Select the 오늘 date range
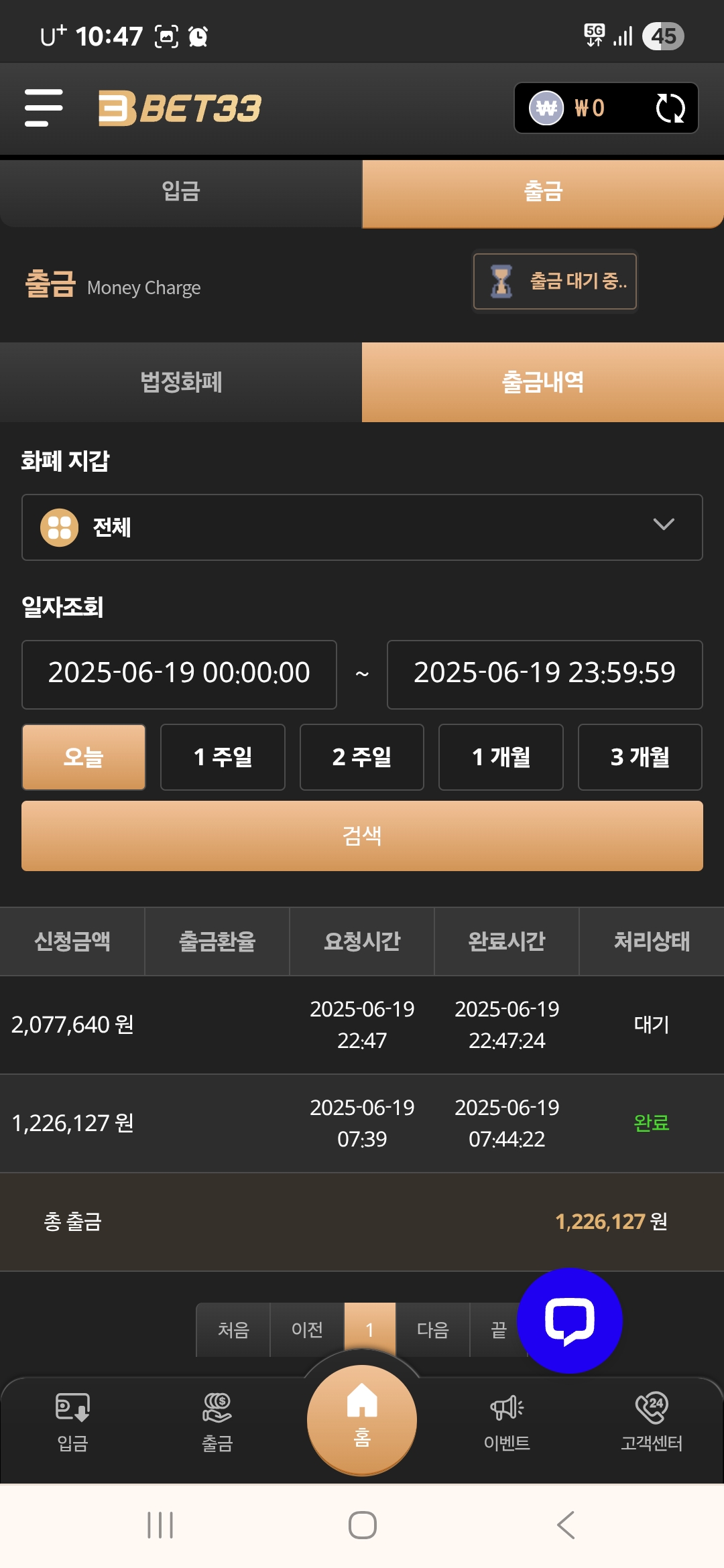Viewport: 724px width, 1568px height. tap(84, 757)
